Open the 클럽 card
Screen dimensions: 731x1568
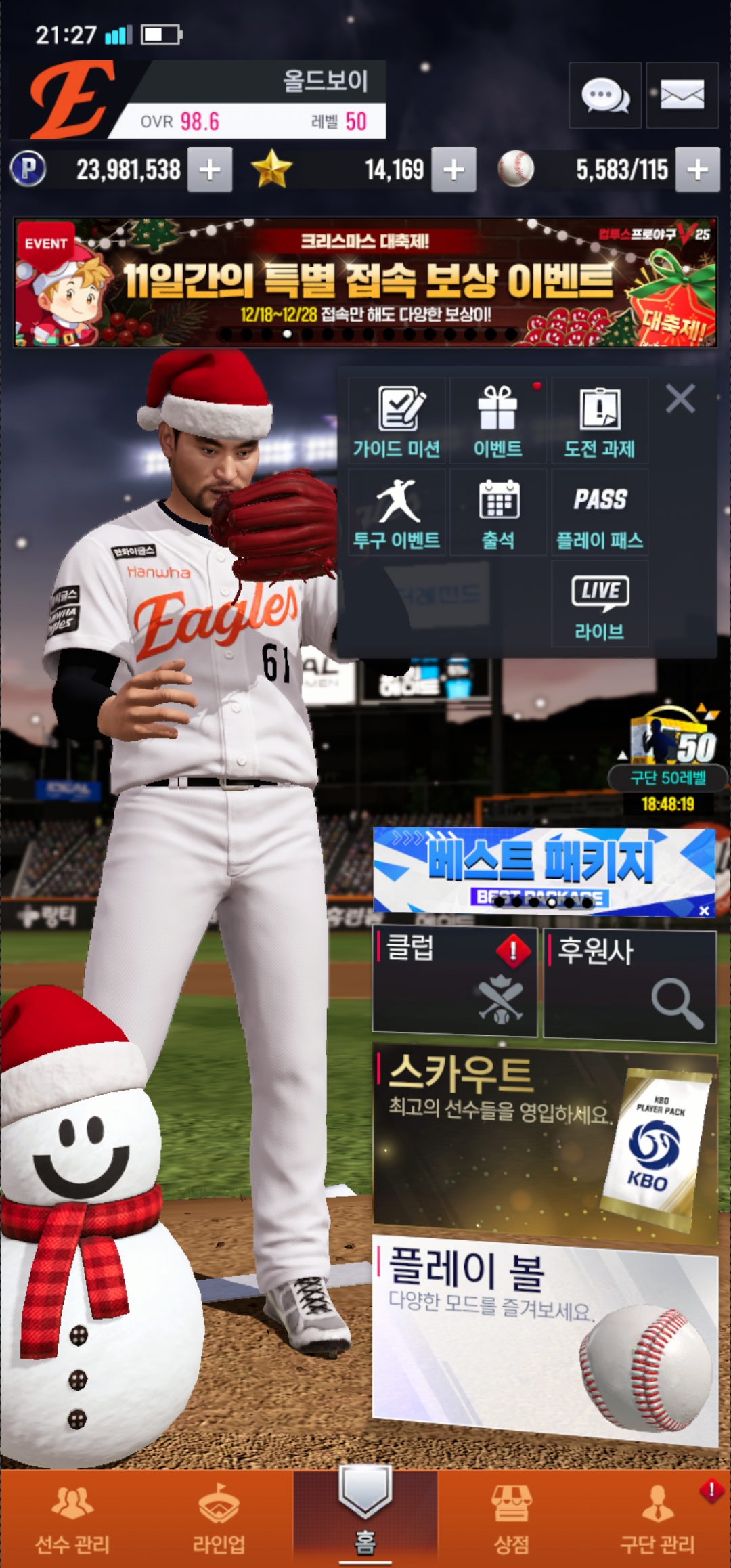point(455,983)
